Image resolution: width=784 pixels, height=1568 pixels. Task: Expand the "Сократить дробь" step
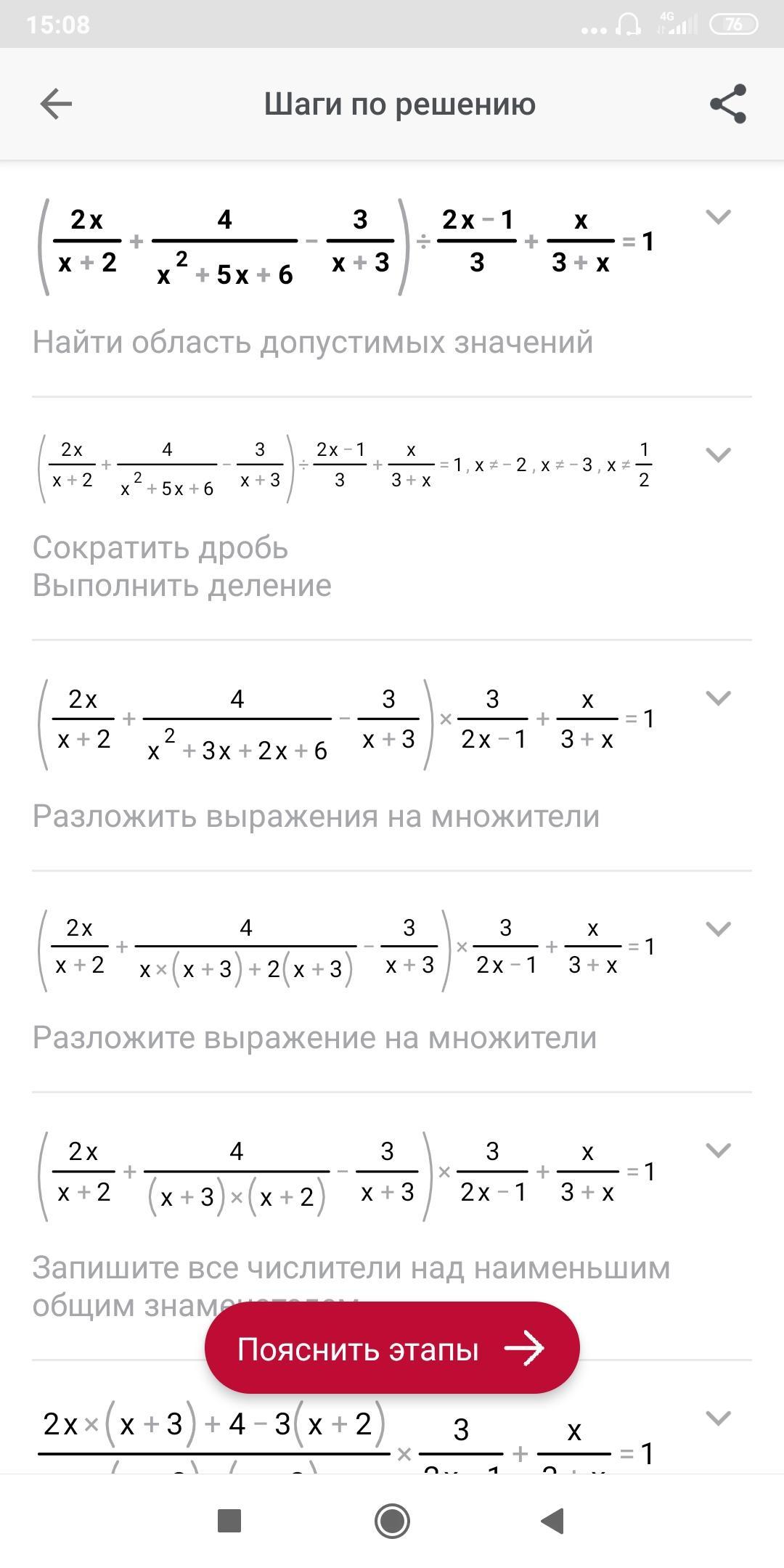coord(718,455)
